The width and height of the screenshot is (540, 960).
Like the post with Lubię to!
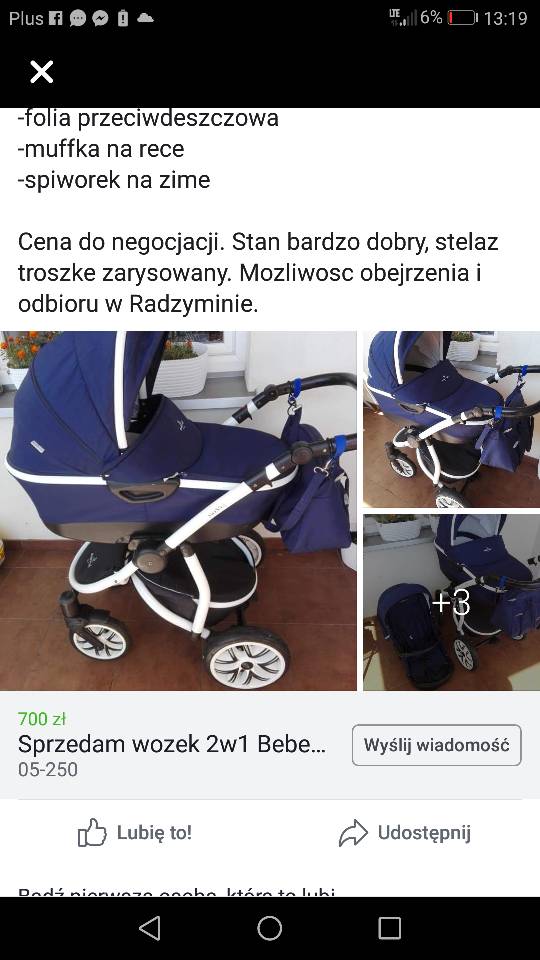135,833
